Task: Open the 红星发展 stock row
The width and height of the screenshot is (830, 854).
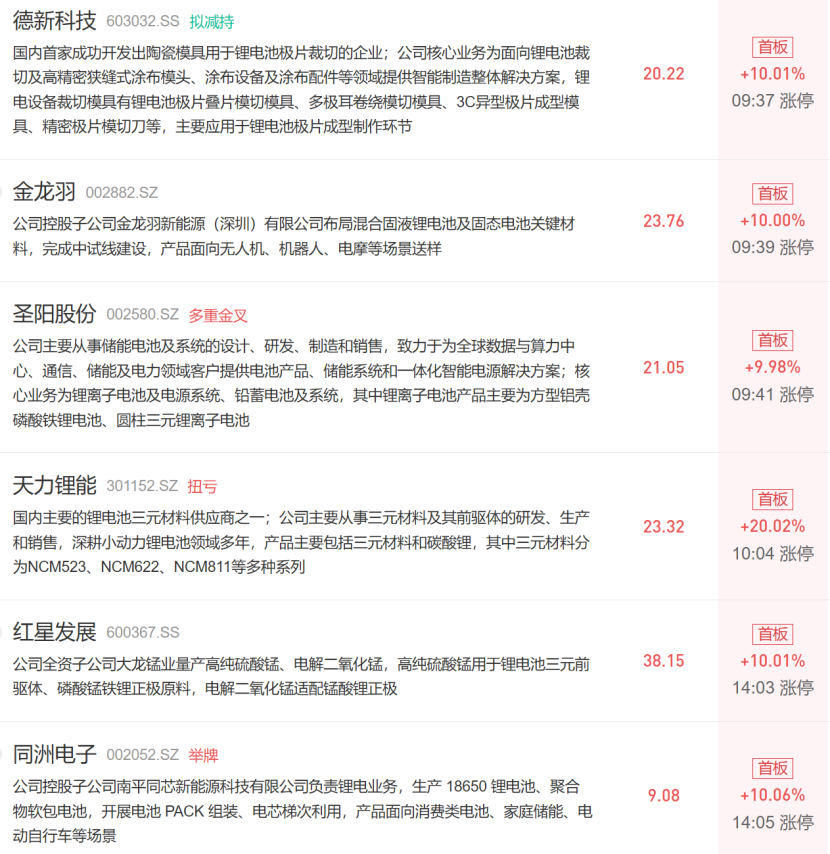Action: coord(415,661)
